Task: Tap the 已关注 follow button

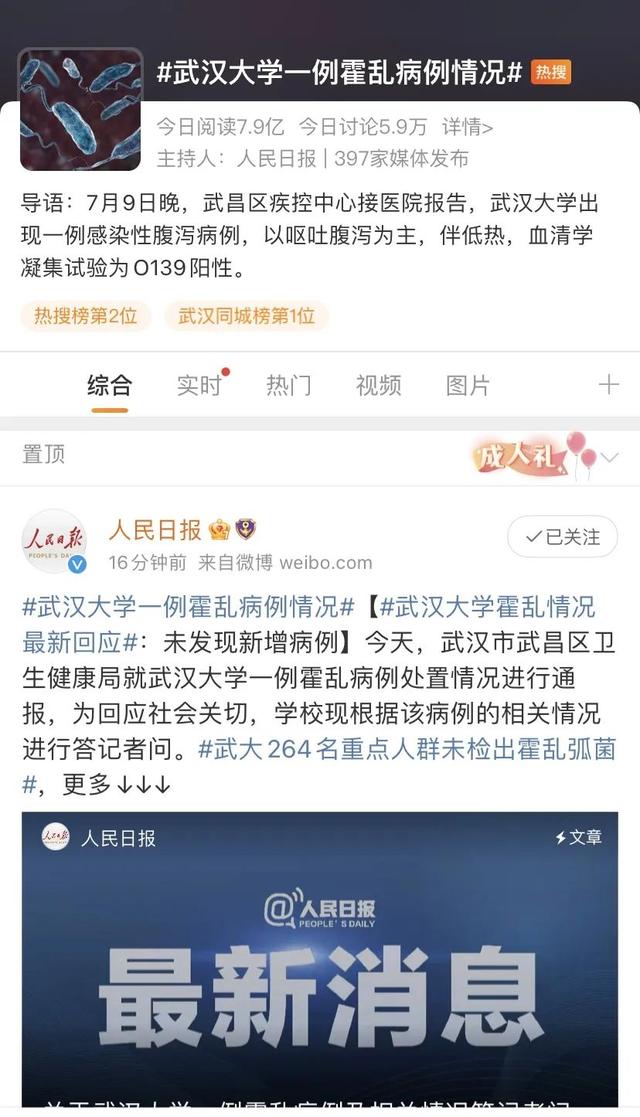Action: tap(562, 537)
